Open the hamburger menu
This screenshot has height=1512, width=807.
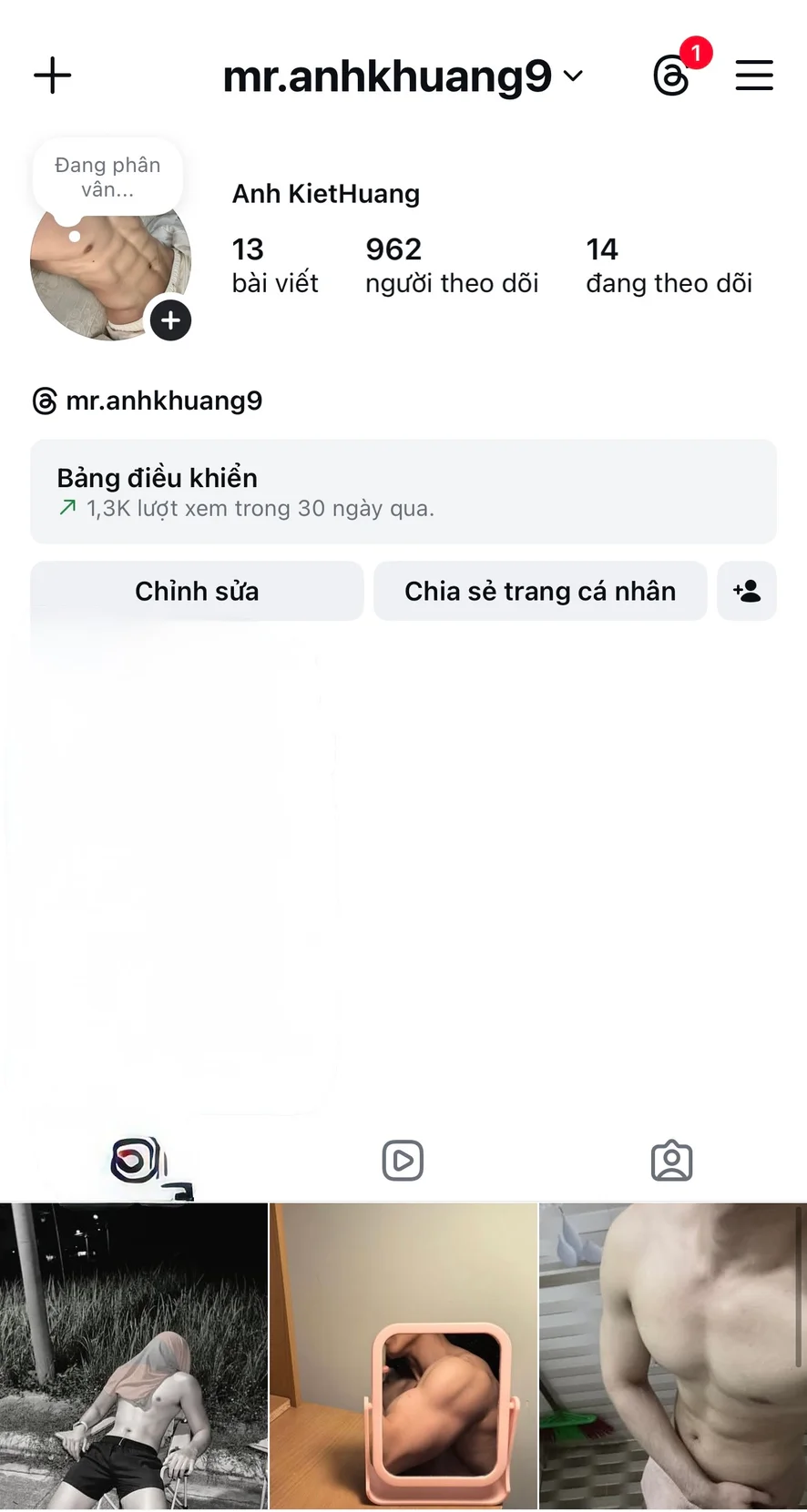(x=753, y=76)
